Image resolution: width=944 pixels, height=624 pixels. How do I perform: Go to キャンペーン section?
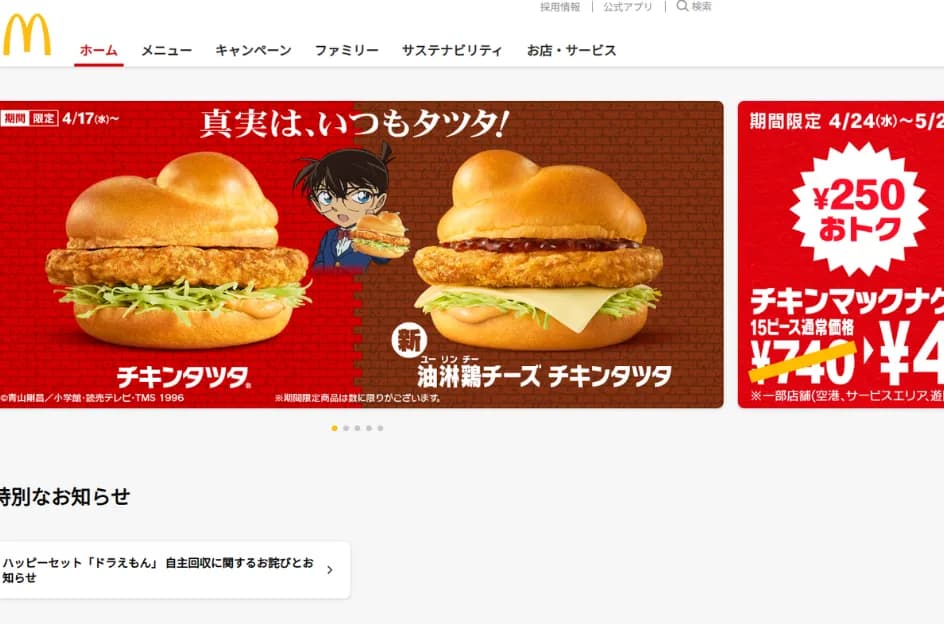click(253, 50)
